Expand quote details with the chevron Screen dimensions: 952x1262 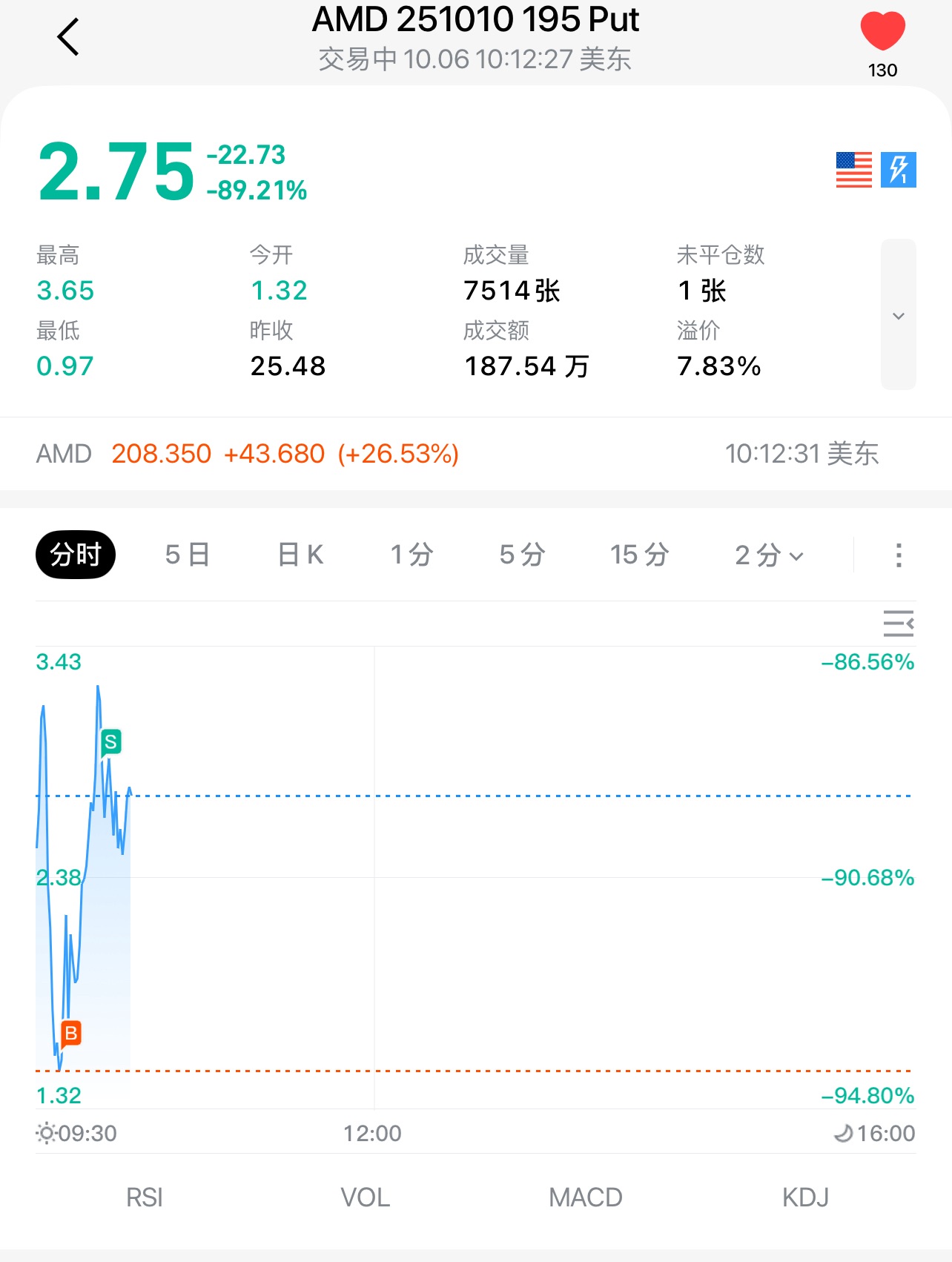coord(898,315)
